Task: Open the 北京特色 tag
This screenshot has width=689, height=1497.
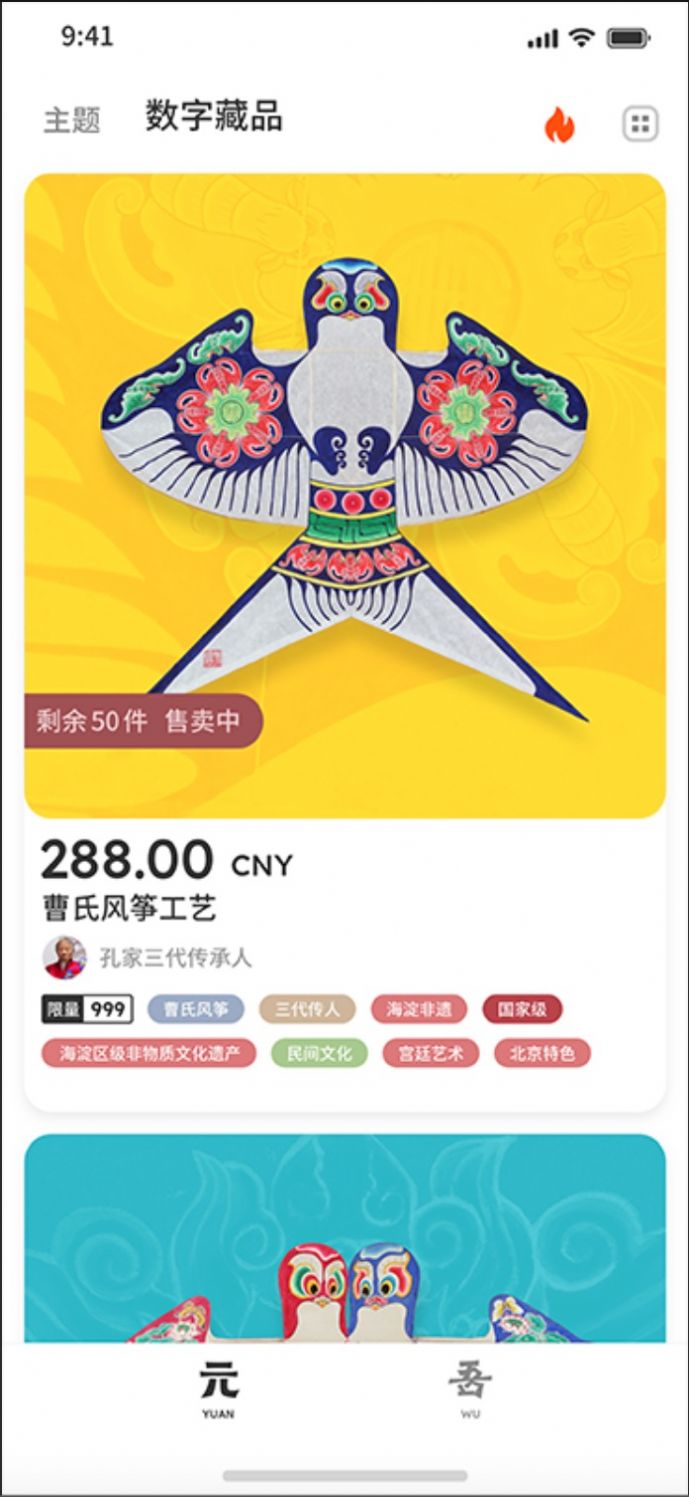Action: (x=543, y=1053)
